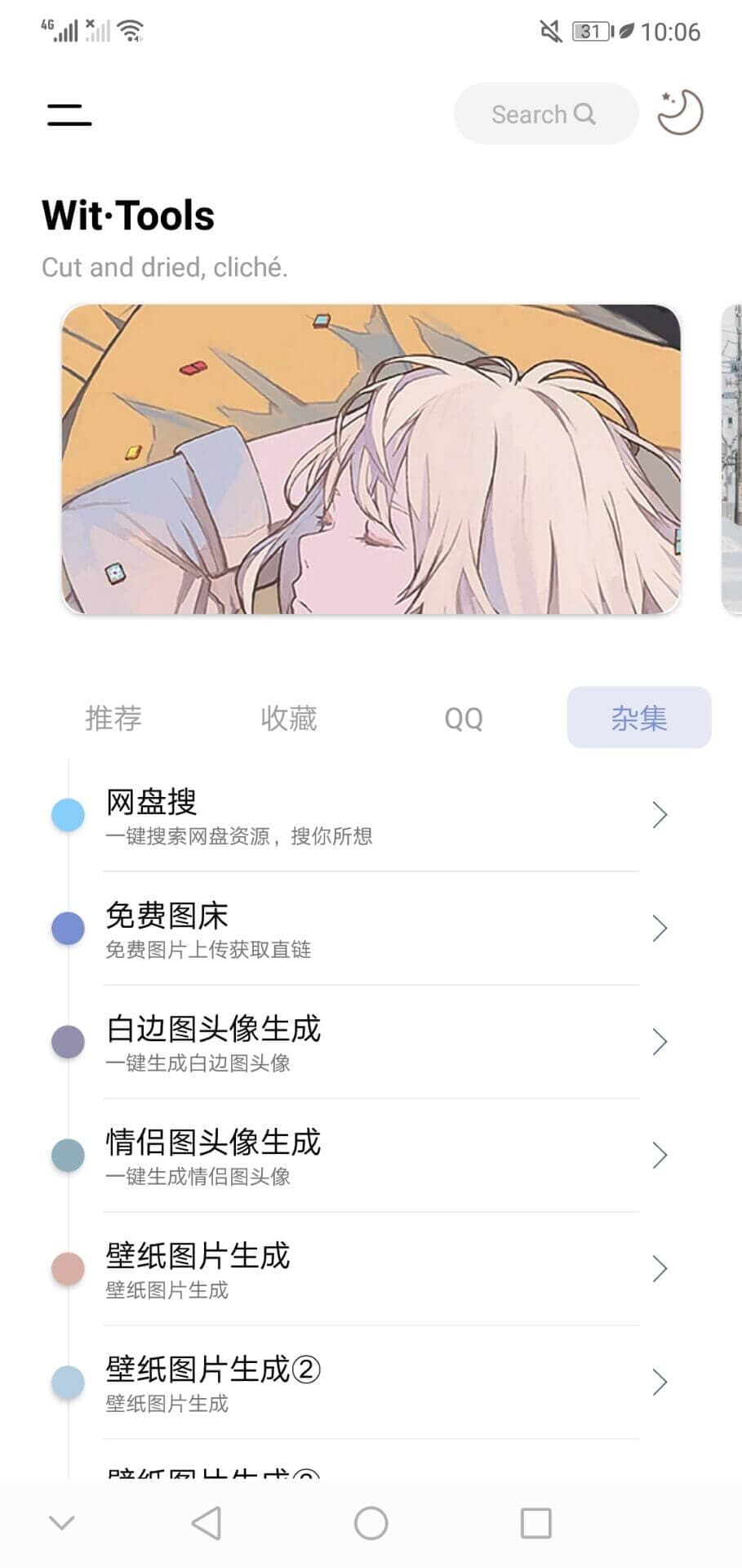Image resolution: width=742 pixels, height=1568 pixels.
Task: Open the anime banner card
Action: point(371,459)
